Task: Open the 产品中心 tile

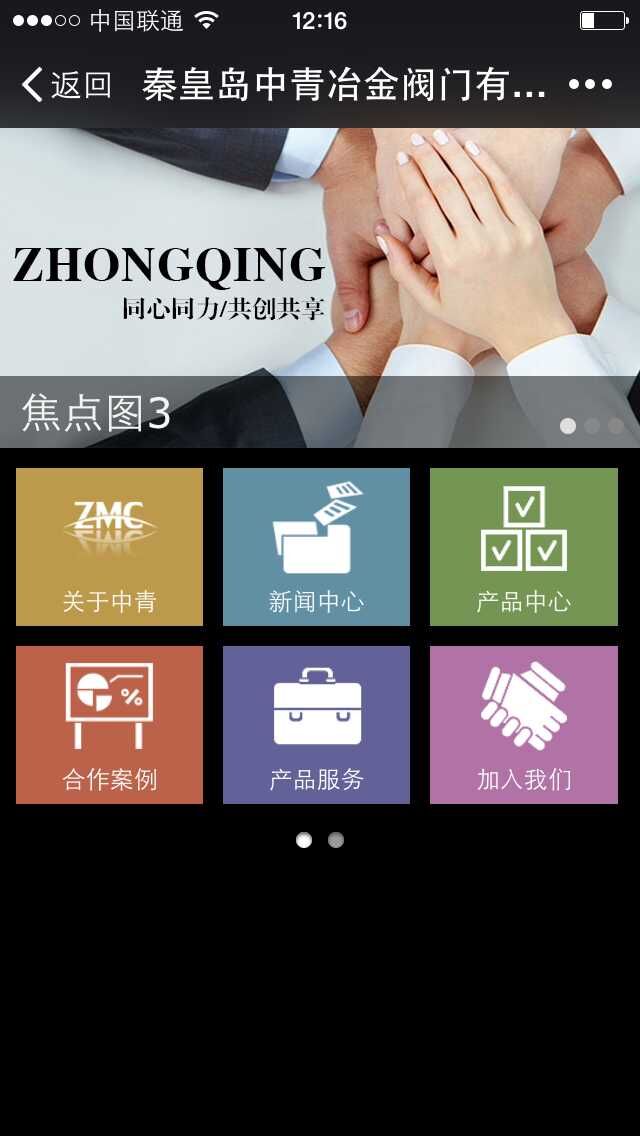Action: click(523, 547)
